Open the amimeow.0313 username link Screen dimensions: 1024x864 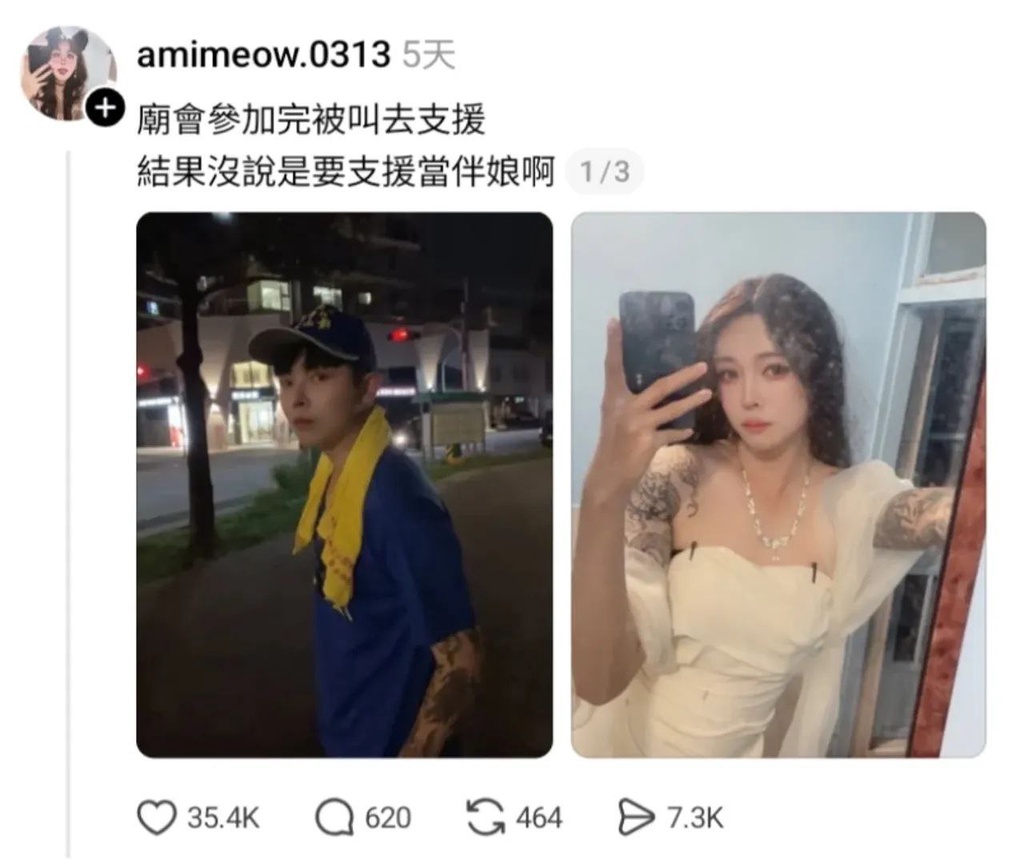pyautogui.click(x=263, y=55)
